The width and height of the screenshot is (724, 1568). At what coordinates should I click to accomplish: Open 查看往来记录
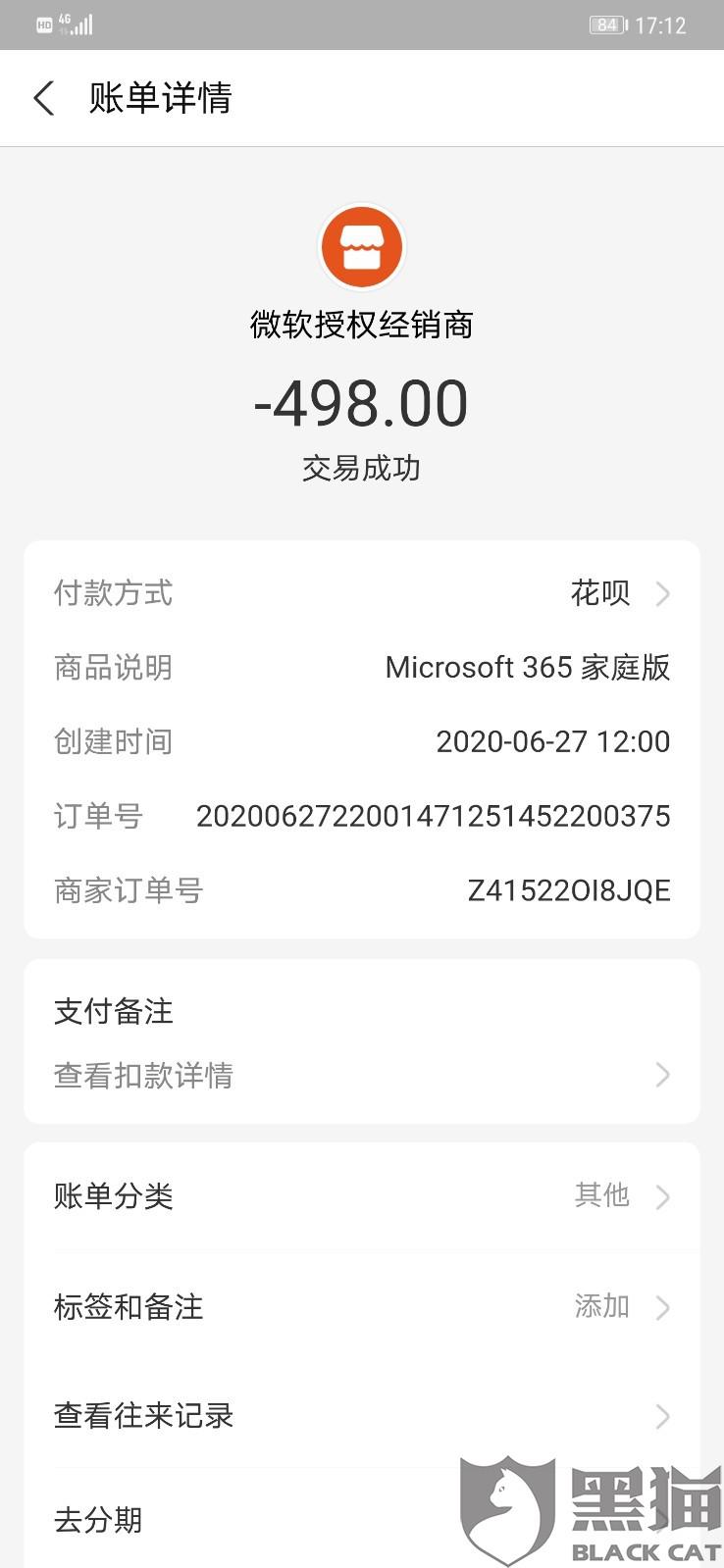(x=361, y=1416)
